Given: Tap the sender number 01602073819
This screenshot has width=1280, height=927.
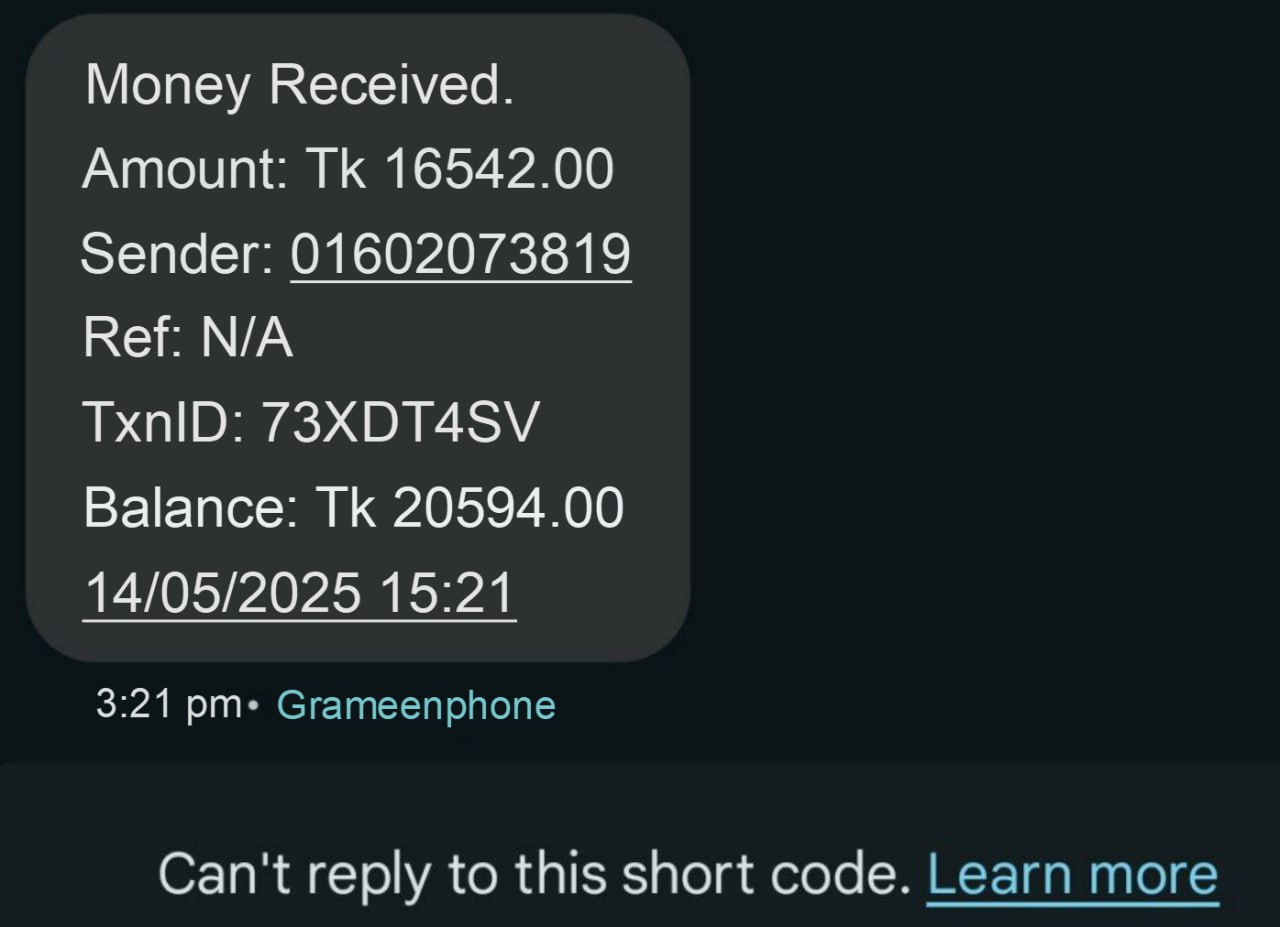Looking at the screenshot, I should (460, 254).
